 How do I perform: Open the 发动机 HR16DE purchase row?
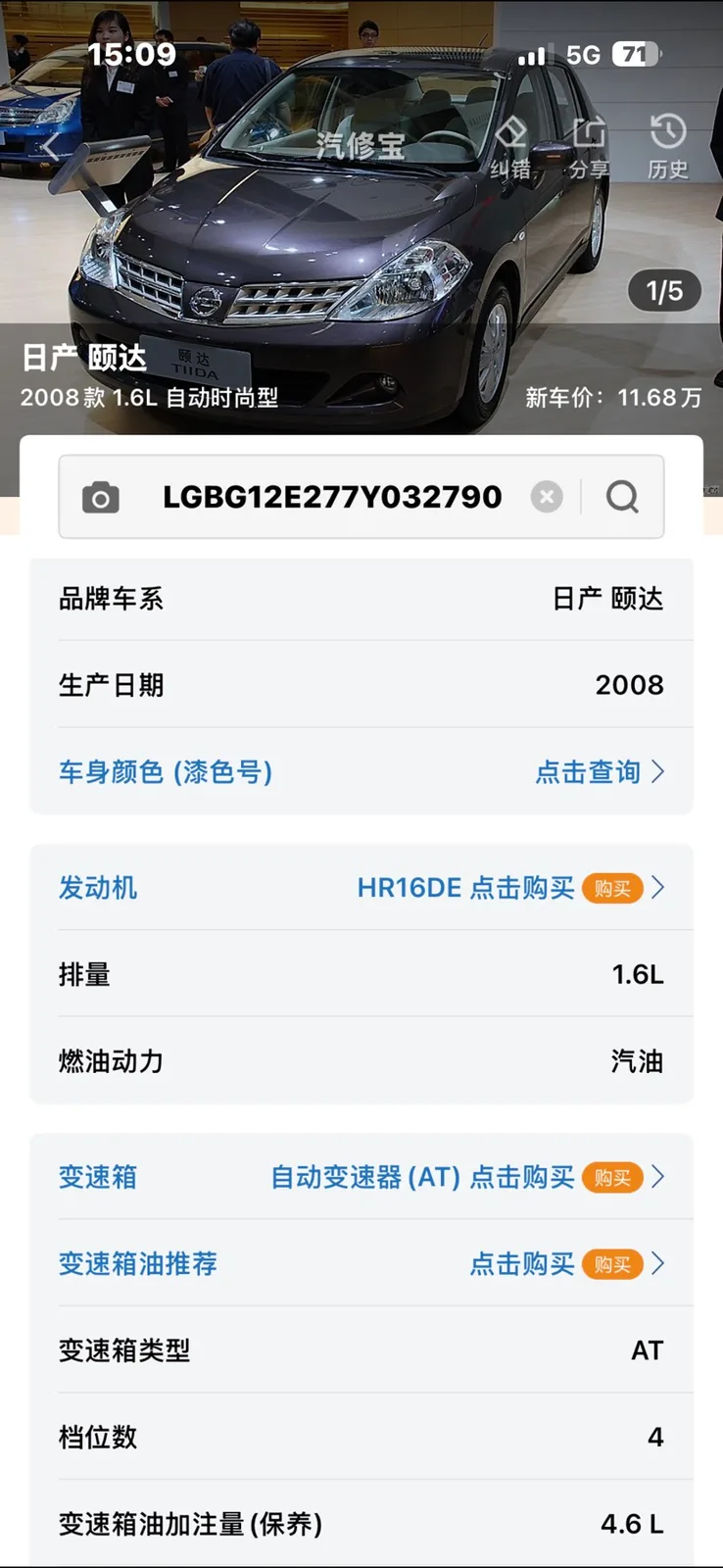(x=361, y=888)
